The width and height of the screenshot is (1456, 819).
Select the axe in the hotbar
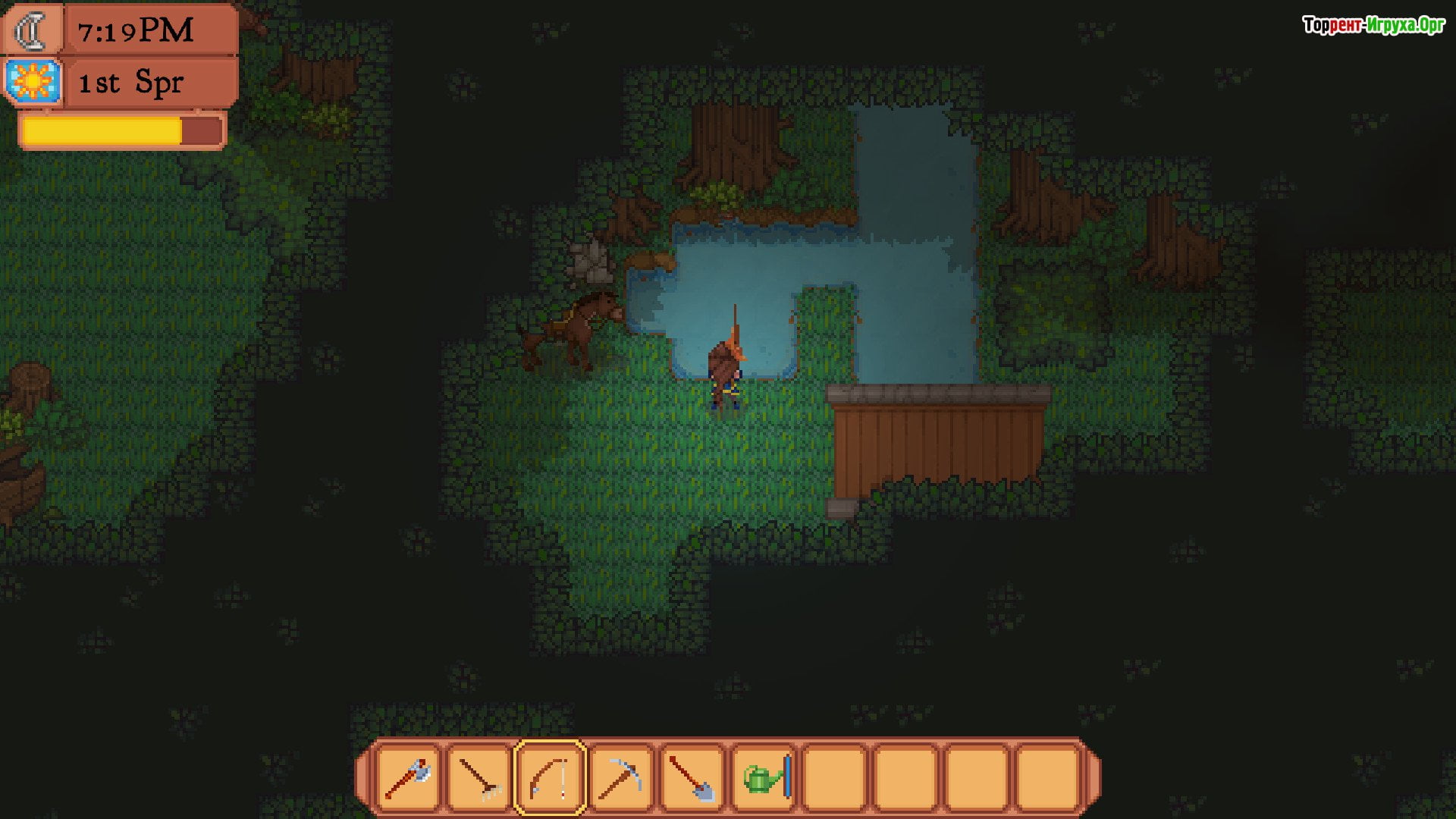pos(408,777)
